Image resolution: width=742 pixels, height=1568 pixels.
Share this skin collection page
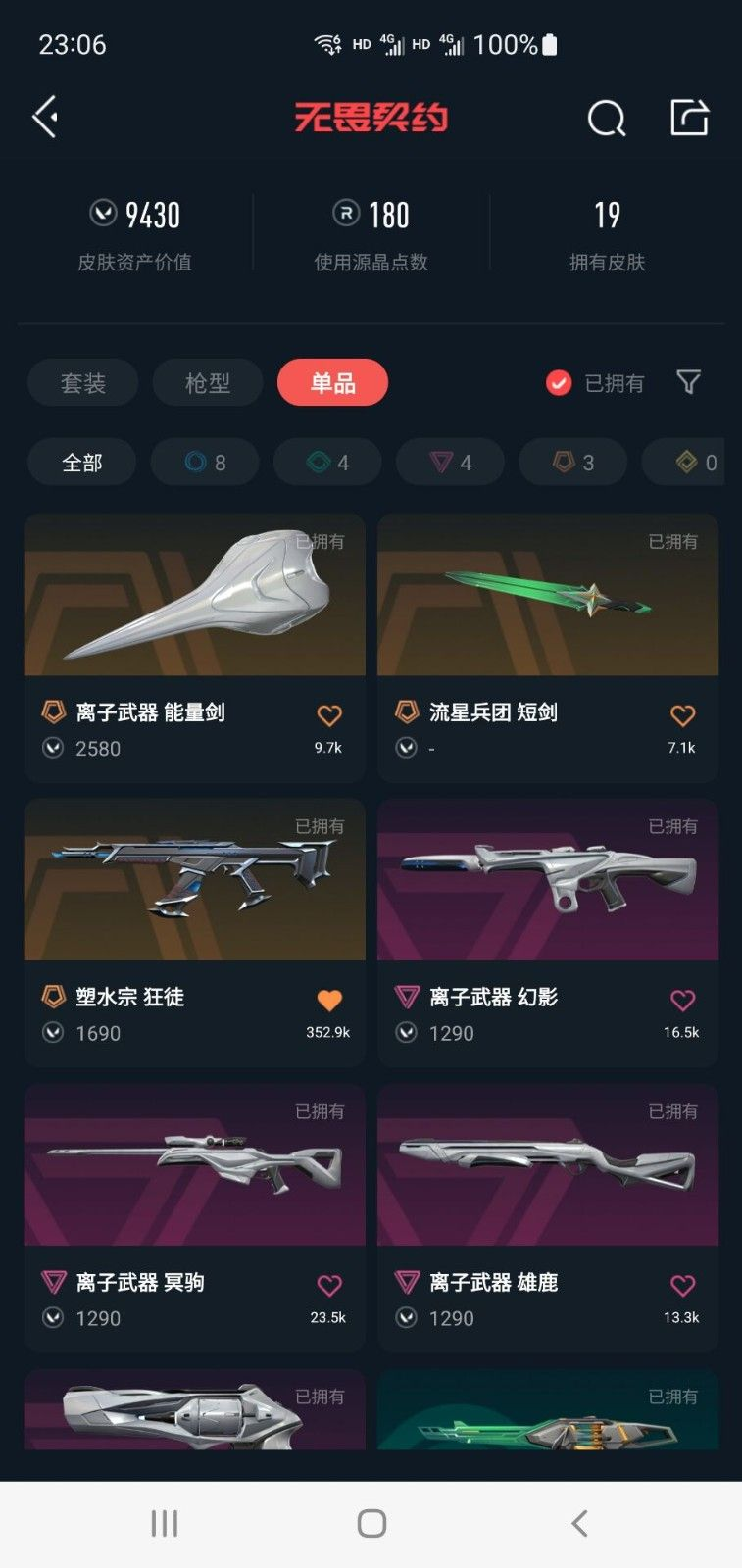click(689, 118)
